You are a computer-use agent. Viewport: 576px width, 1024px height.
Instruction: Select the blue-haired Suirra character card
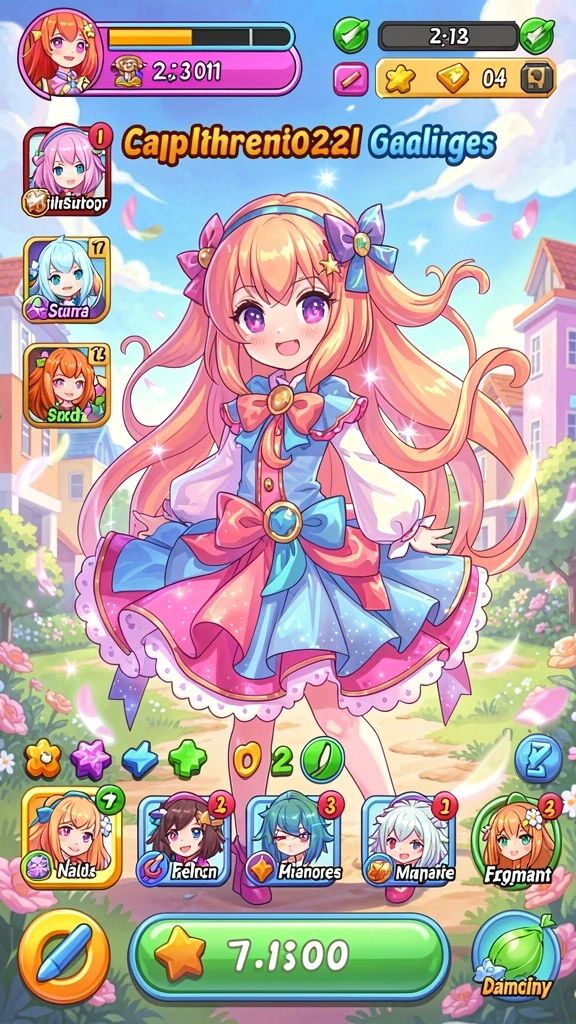click(67, 280)
